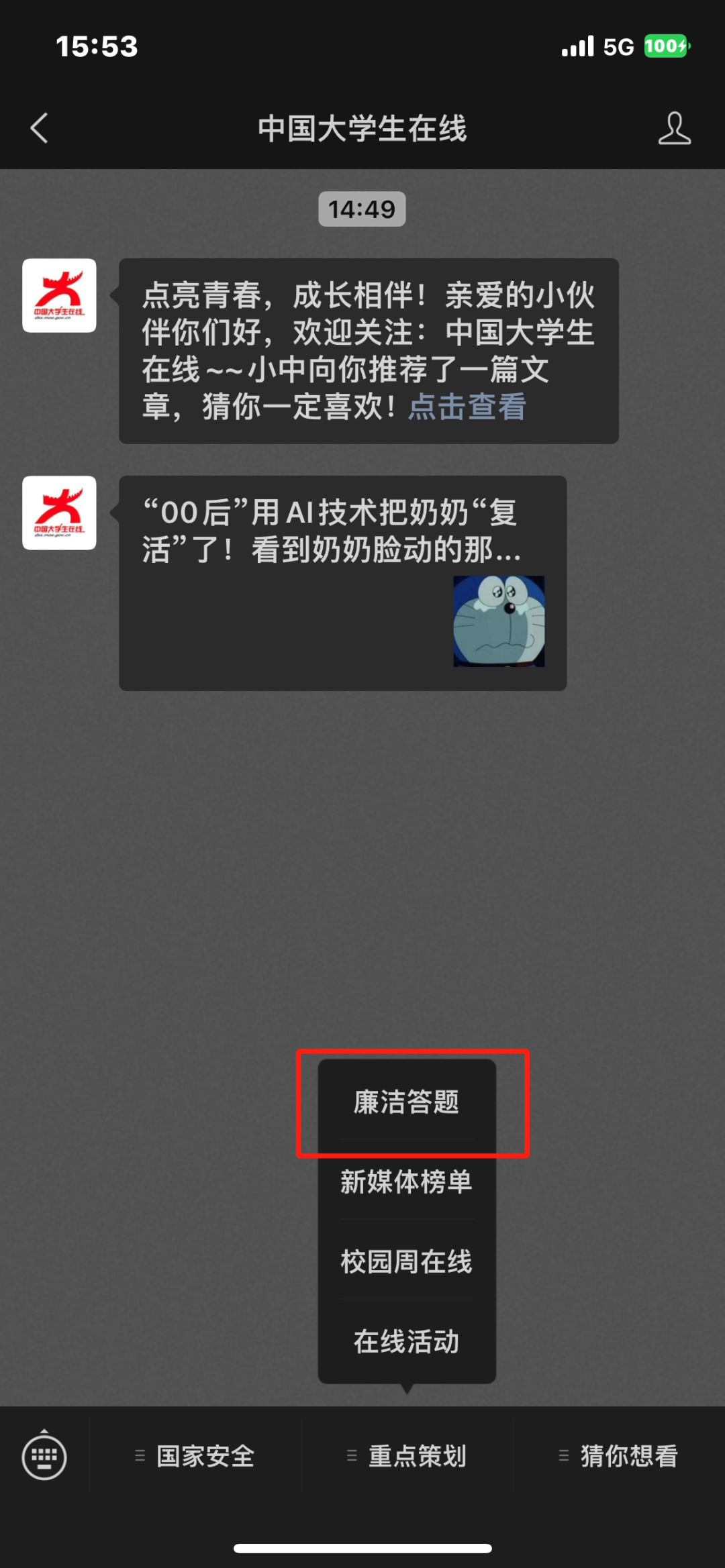Image resolution: width=725 pixels, height=1568 pixels.
Task: Choose 校园周在线 in the popup menu
Action: [407, 1262]
